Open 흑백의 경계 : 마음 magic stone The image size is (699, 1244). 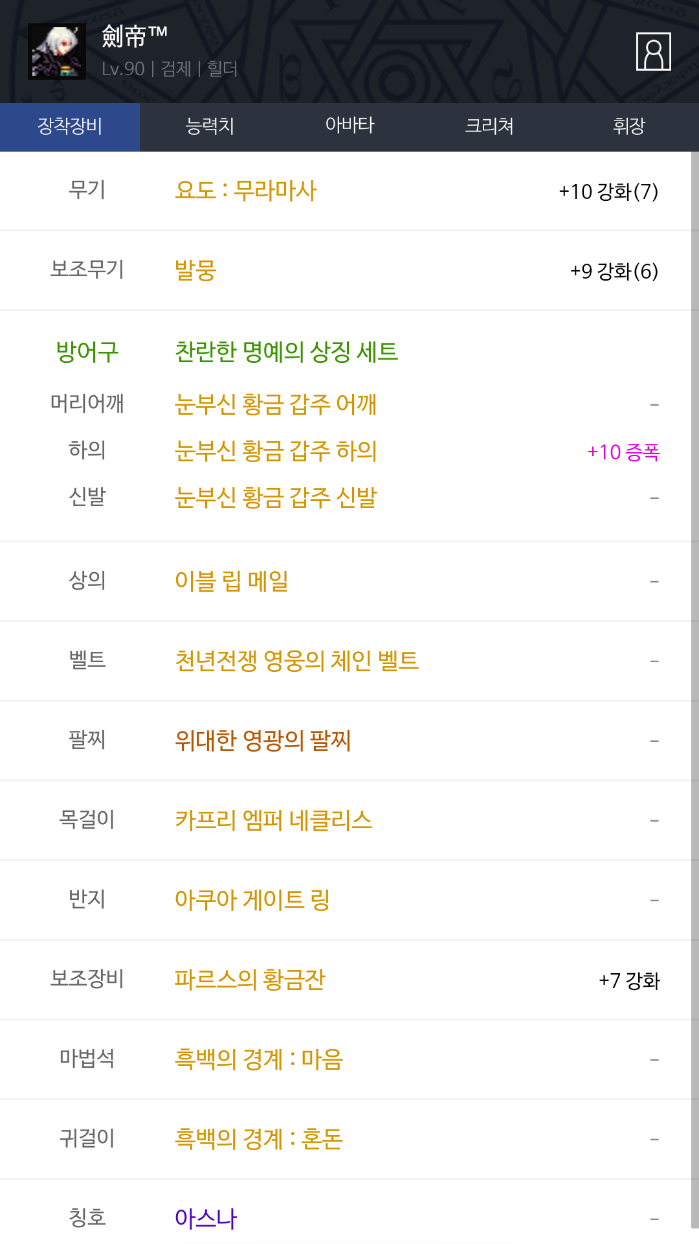(x=258, y=1059)
